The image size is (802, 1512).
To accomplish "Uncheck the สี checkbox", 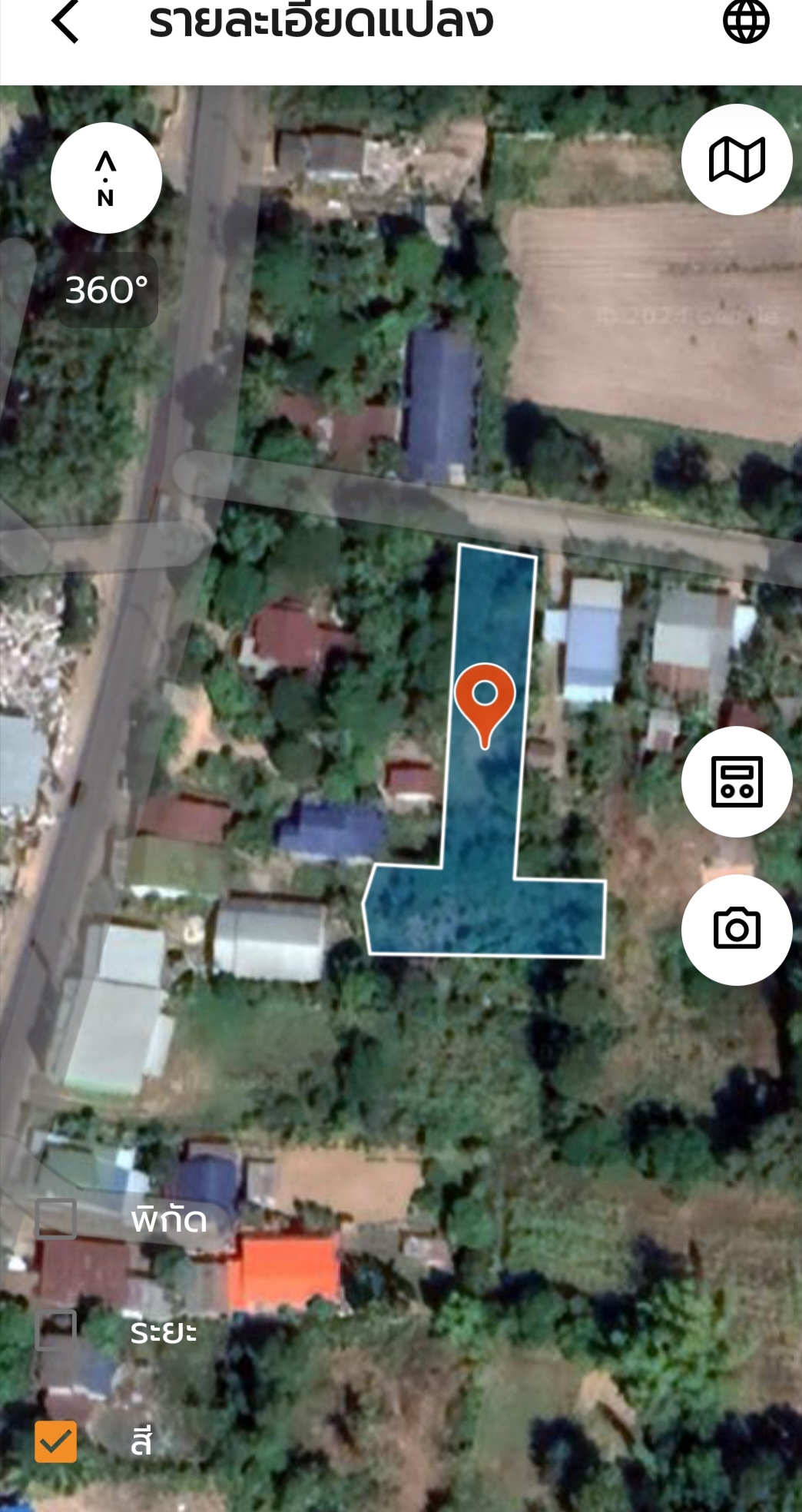I will click(56, 1441).
